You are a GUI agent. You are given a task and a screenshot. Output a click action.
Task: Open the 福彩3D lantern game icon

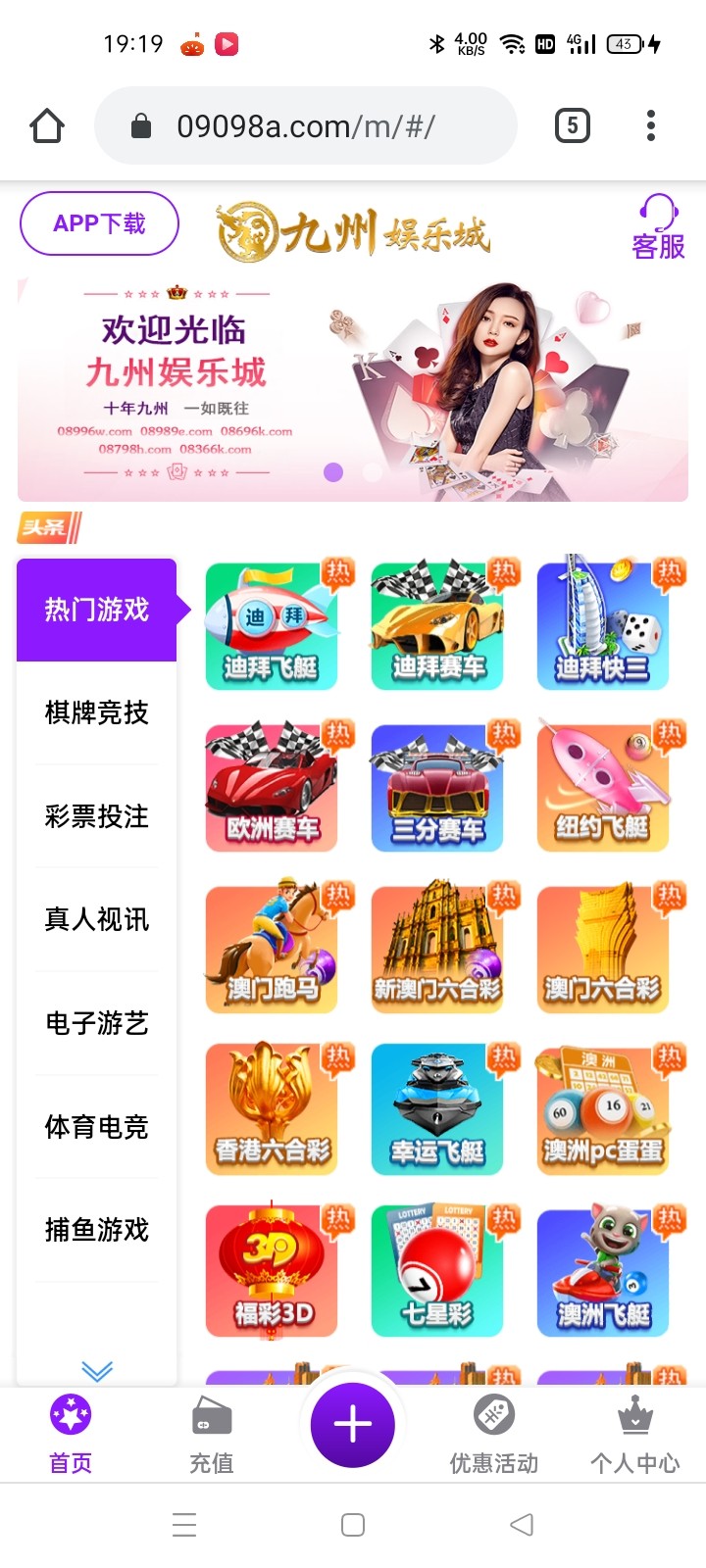[x=271, y=1270]
